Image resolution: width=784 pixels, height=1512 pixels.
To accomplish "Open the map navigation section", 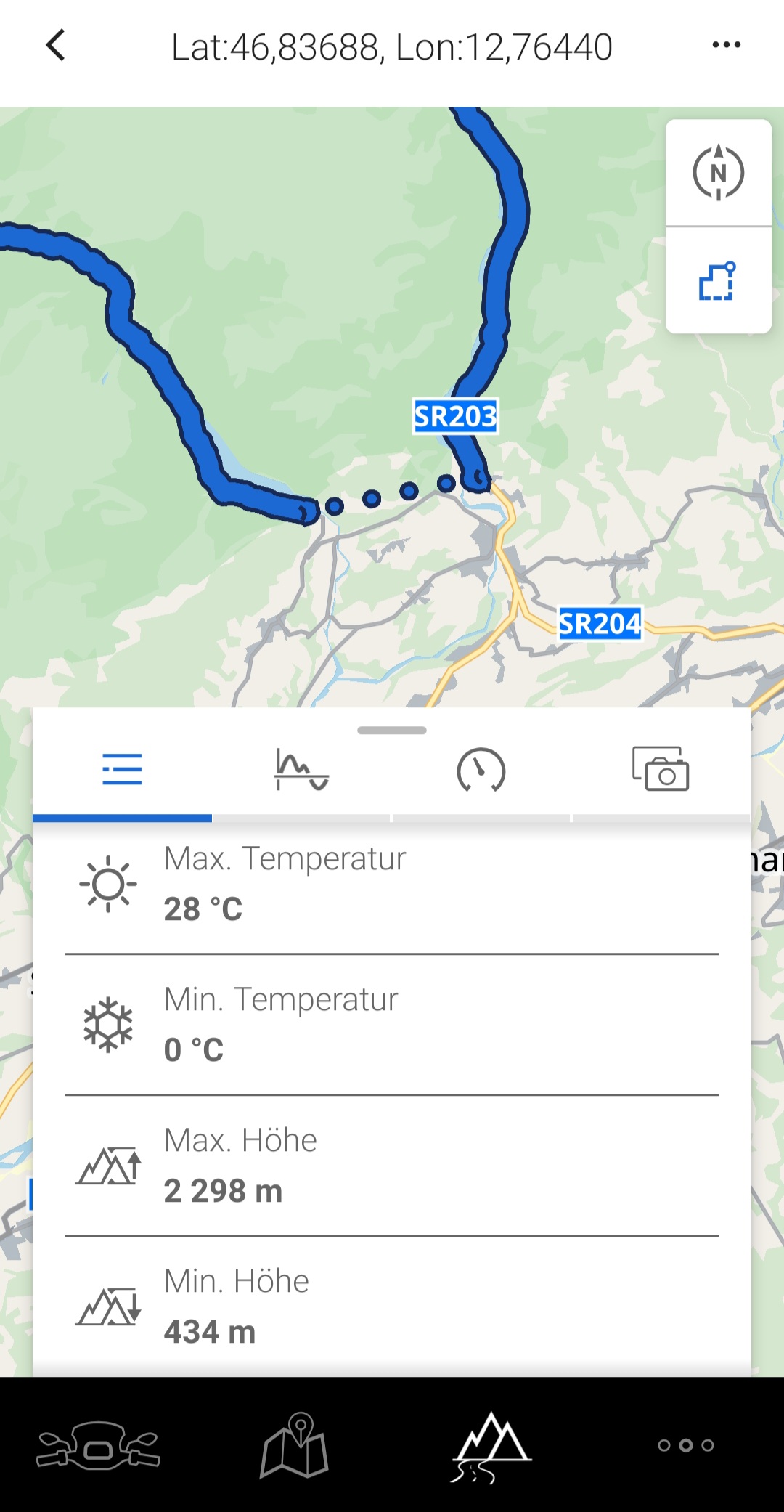I will (295, 1445).
